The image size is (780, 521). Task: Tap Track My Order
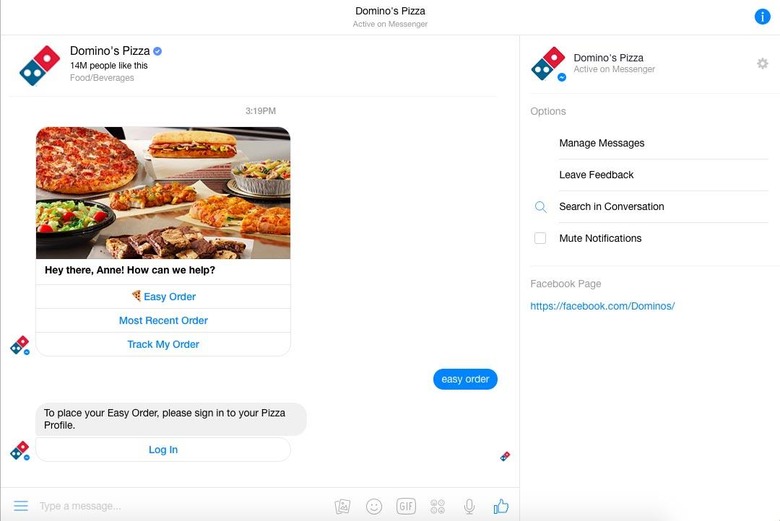coord(163,345)
